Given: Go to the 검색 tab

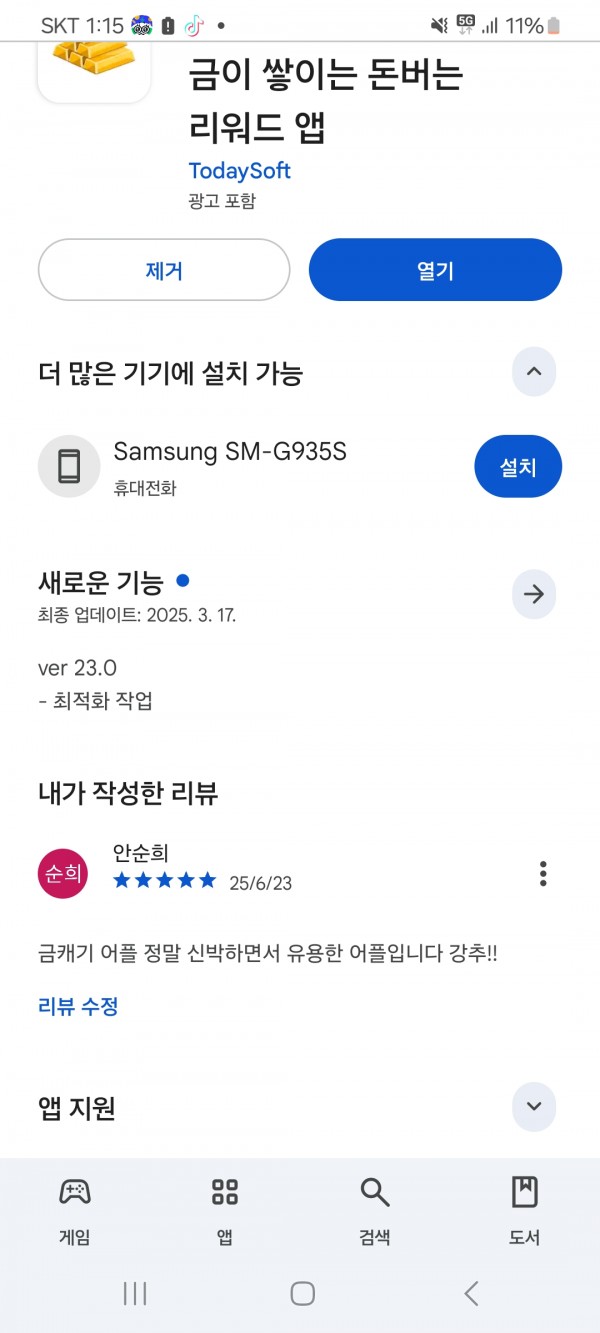Looking at the screenshot, I should click(375, 1210).
